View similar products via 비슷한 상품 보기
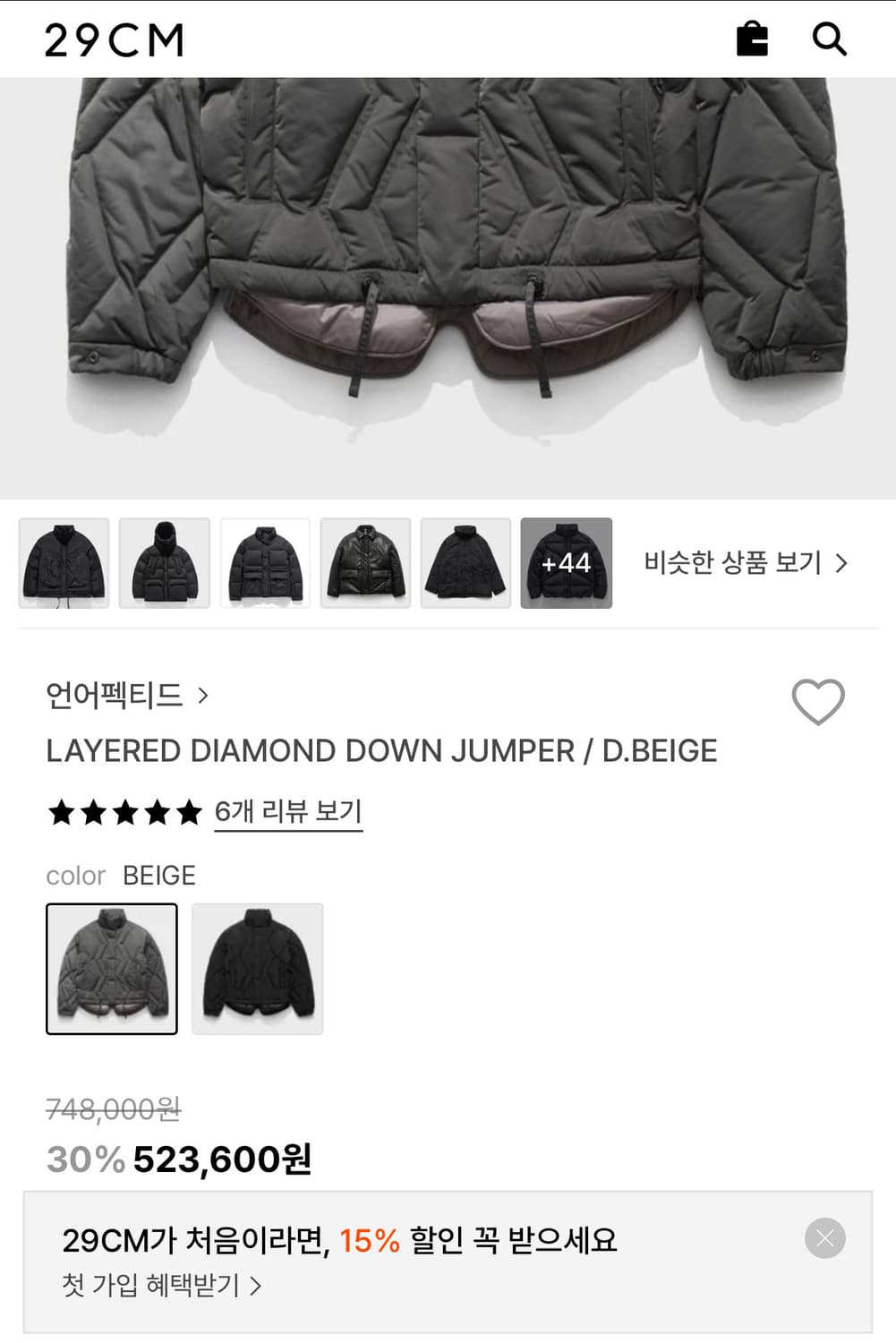This screenshot has width=896, height=1343. (745, 563)
